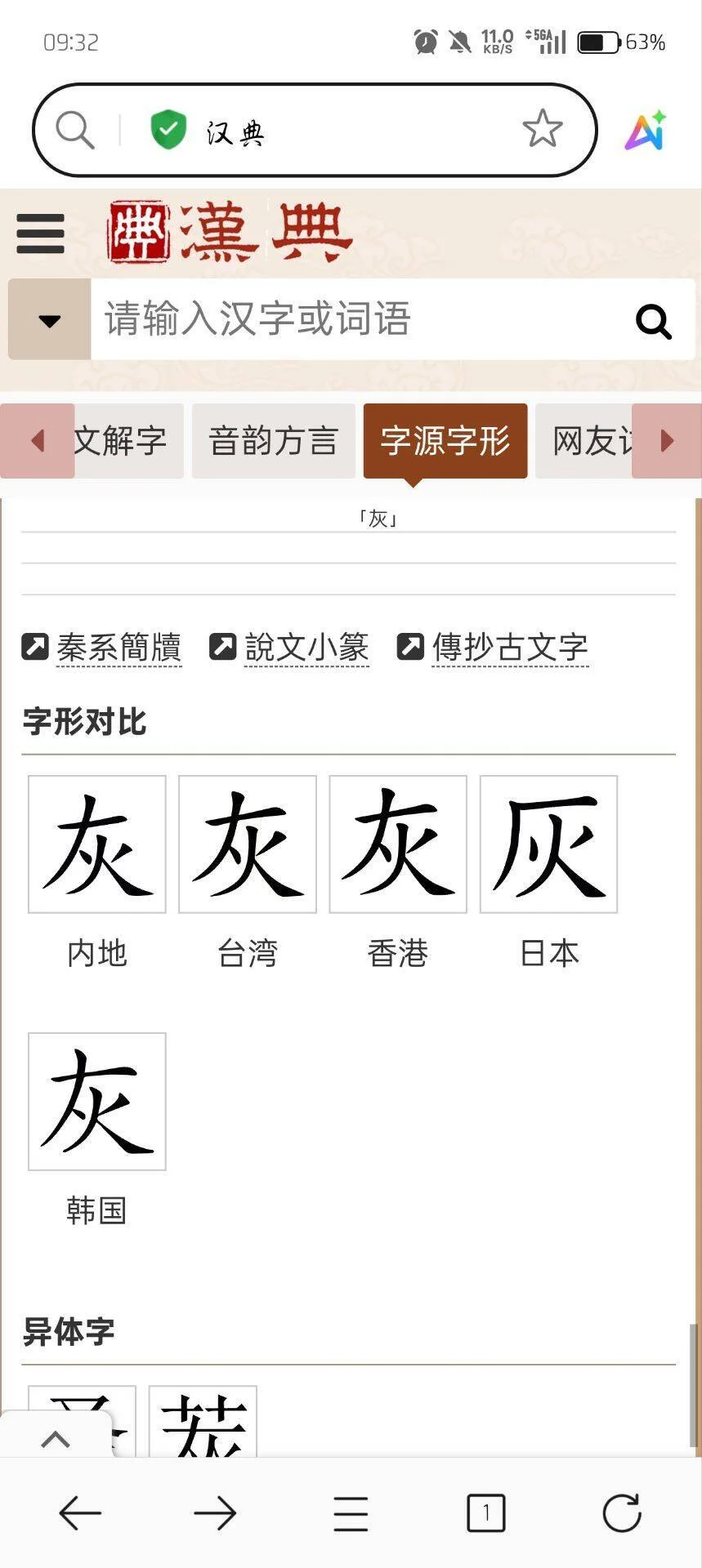Submit search with the magnifier button
The image size is (702, 1568).
point(653,321)
